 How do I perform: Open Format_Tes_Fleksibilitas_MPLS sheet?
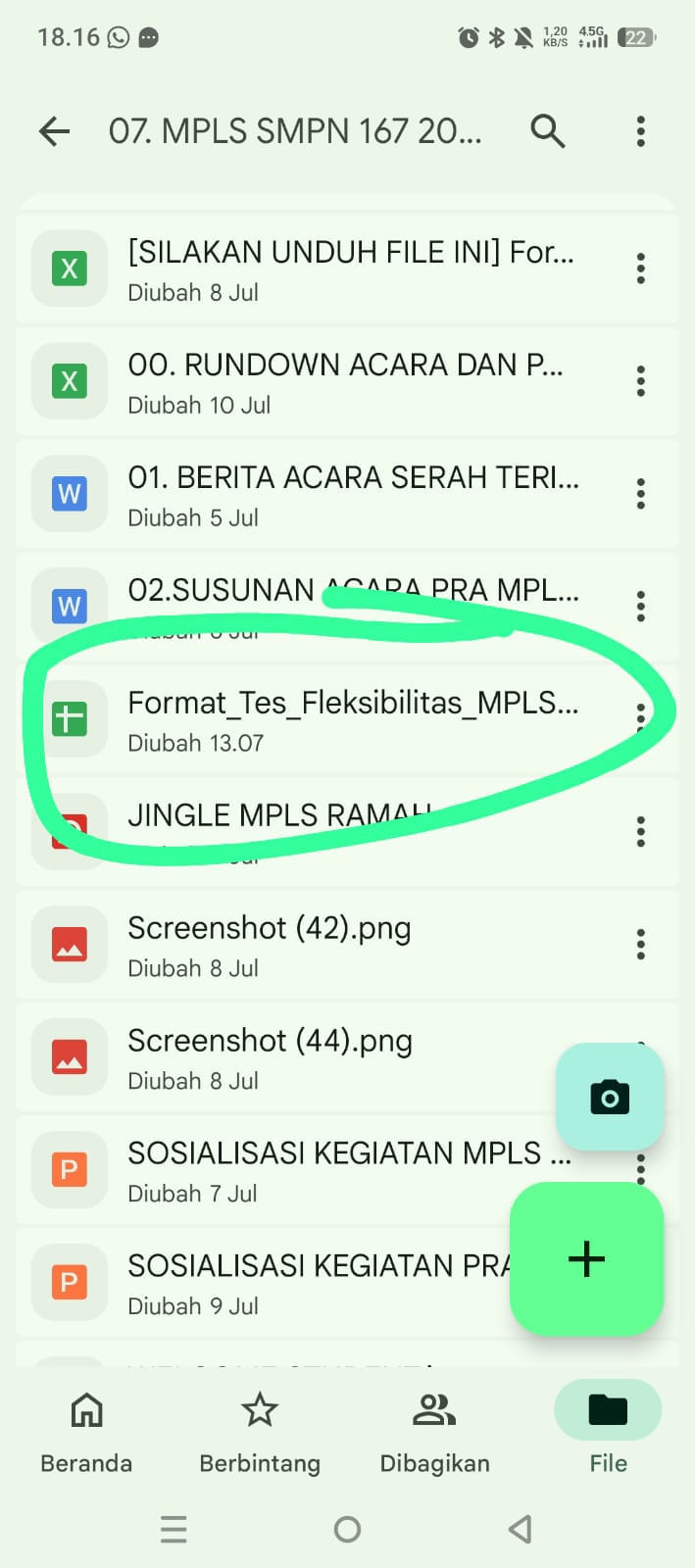coord(347,719)
